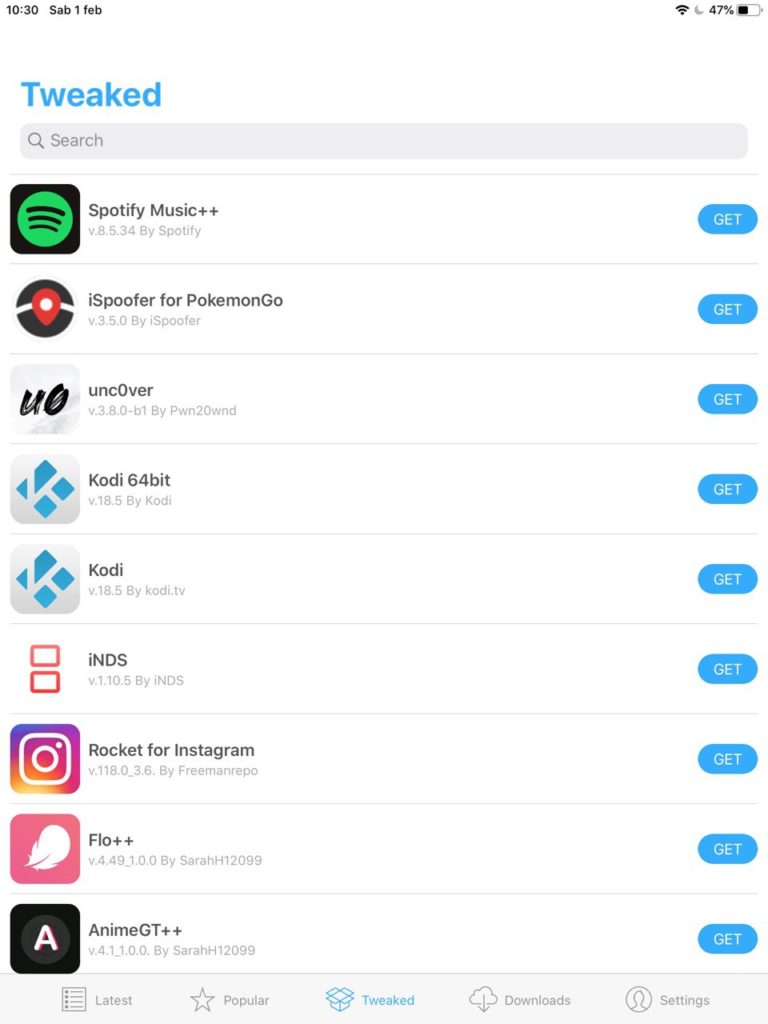Tap GET for Kodi by kodi.tv

point(727,580)
